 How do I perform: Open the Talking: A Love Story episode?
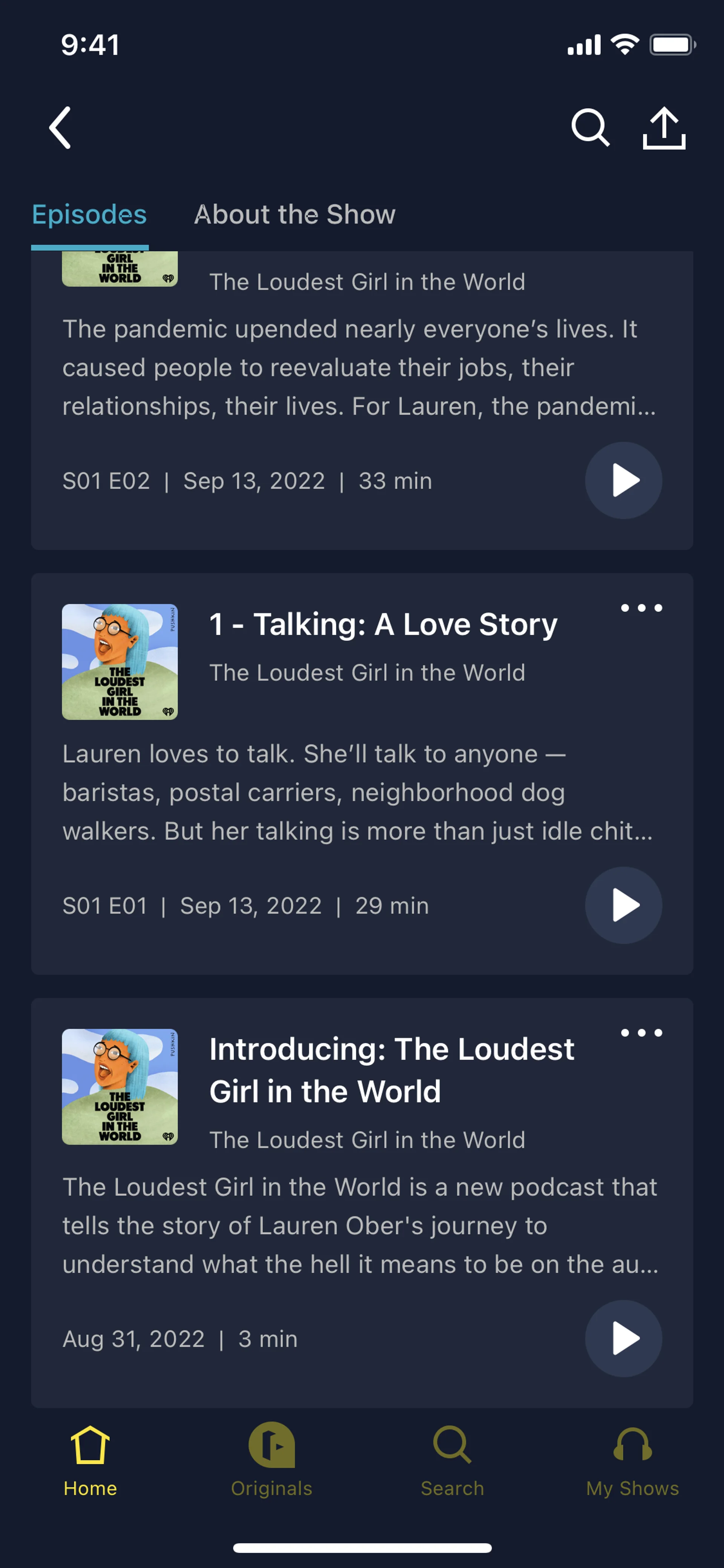coord(383,625)
